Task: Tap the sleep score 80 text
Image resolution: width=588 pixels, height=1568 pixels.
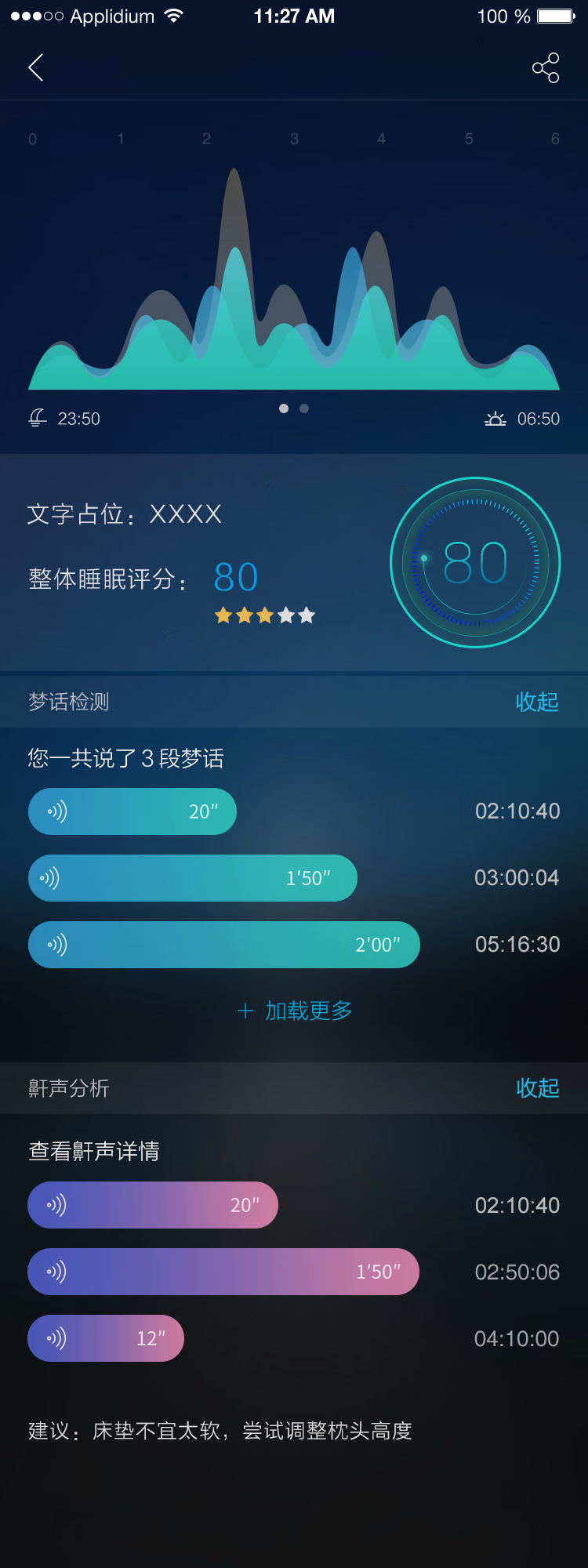Action: (236, 577)
